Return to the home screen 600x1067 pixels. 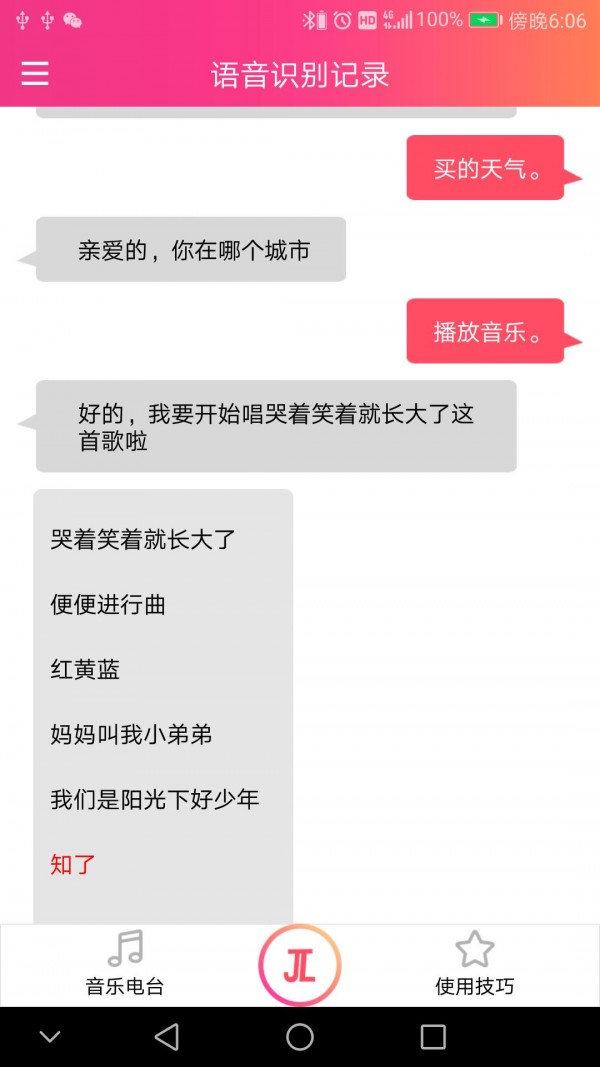coord(300,1037)
